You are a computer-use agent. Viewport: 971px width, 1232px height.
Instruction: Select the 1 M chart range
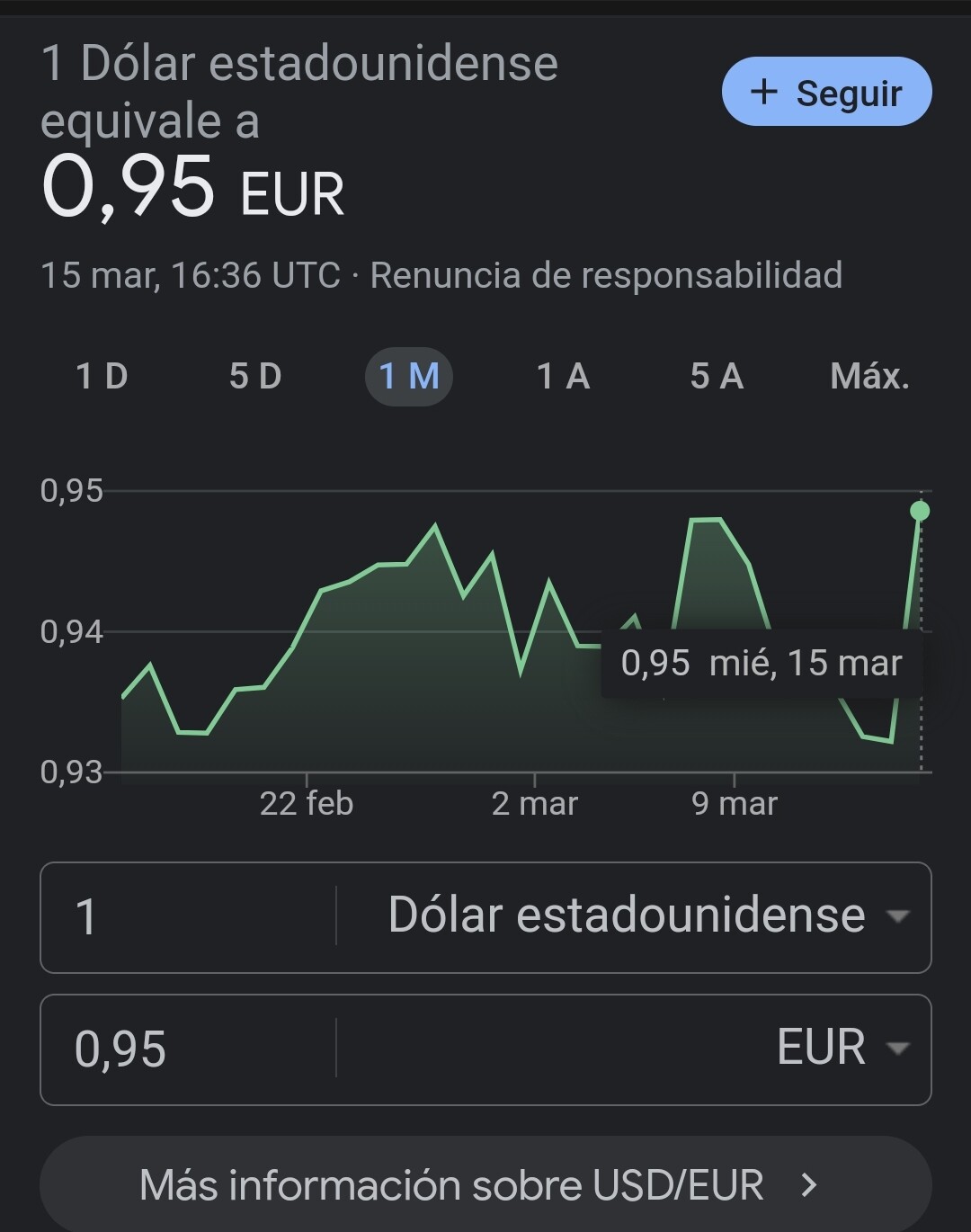pyautogui.click(x=409, y=376)
